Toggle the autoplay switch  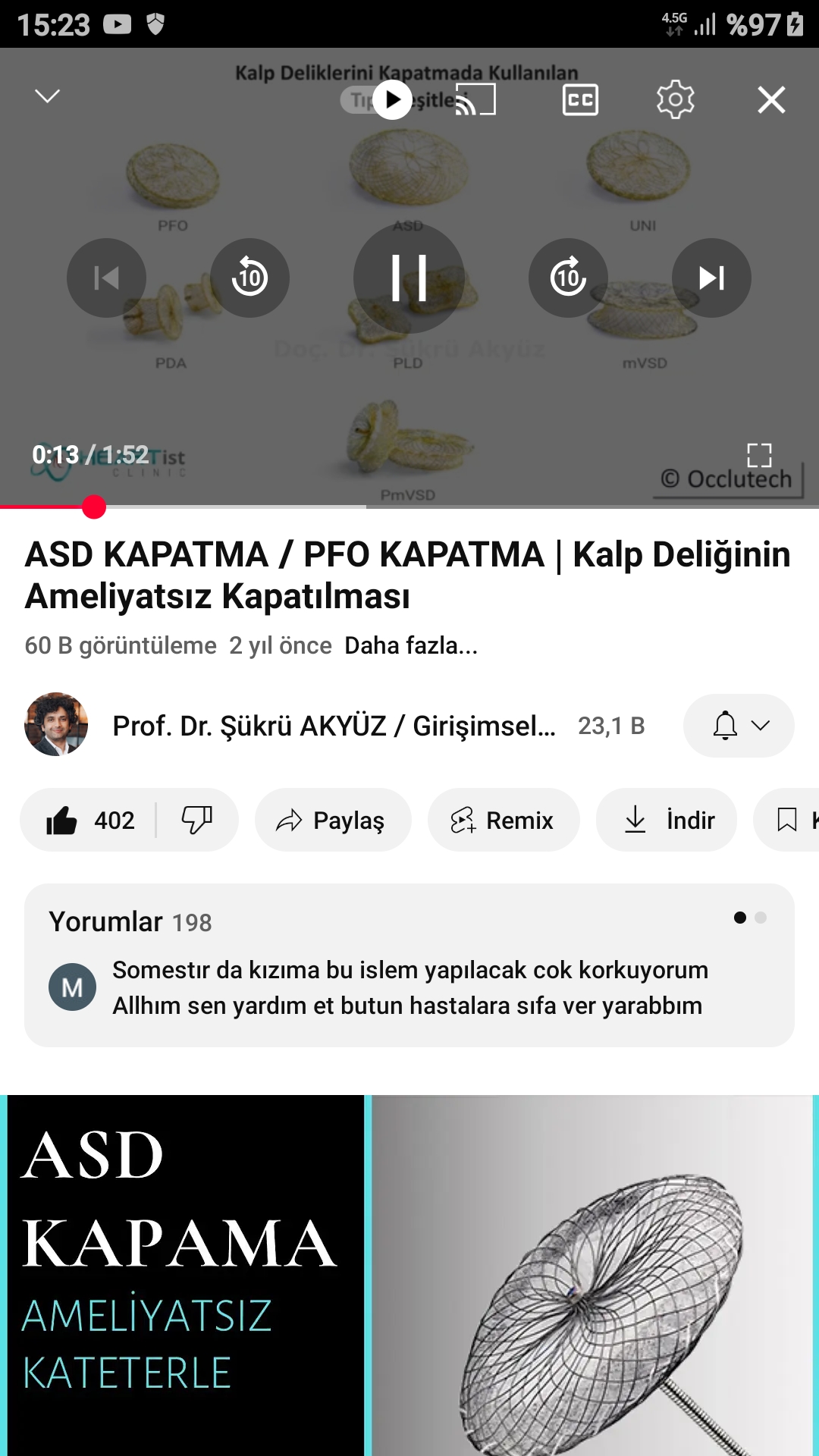[x=377, y=99]
